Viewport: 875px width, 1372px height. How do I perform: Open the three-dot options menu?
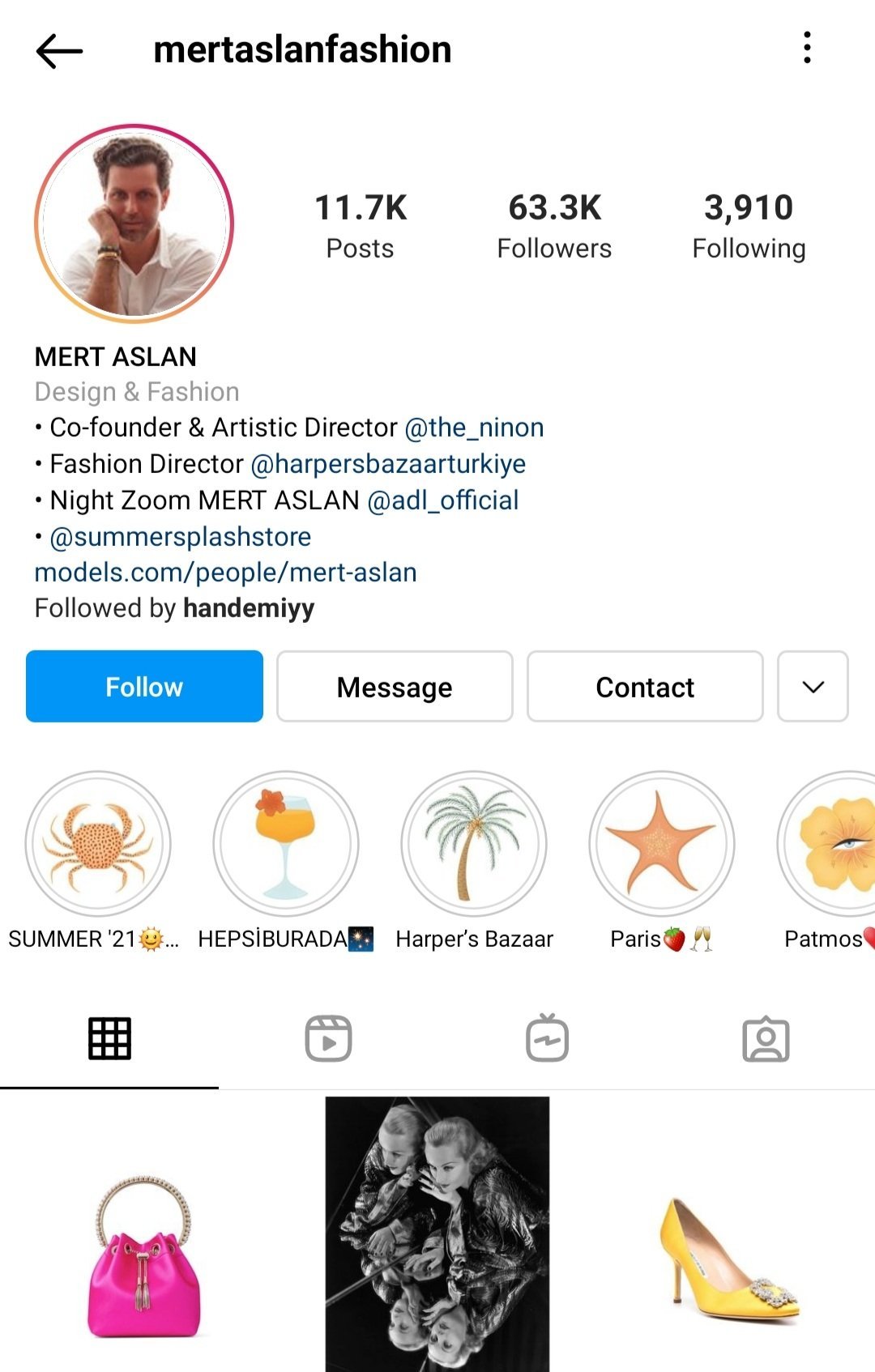(x=807, y=48)
